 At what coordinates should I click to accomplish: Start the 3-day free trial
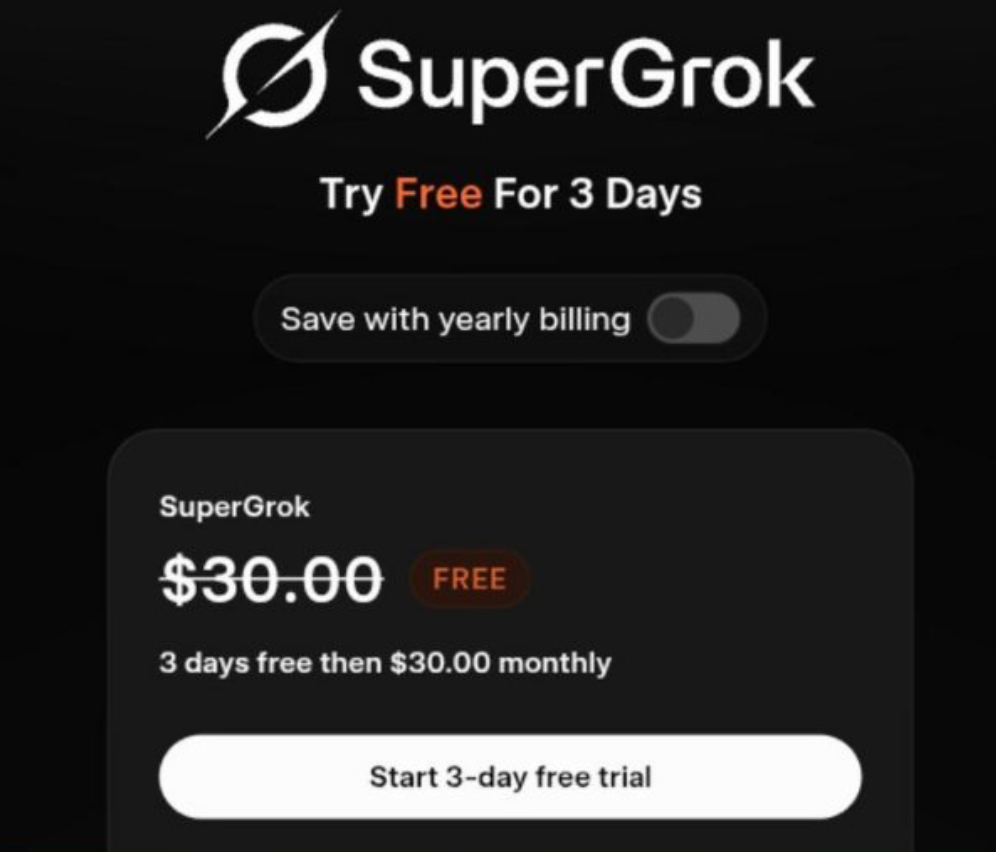[509, 777]
